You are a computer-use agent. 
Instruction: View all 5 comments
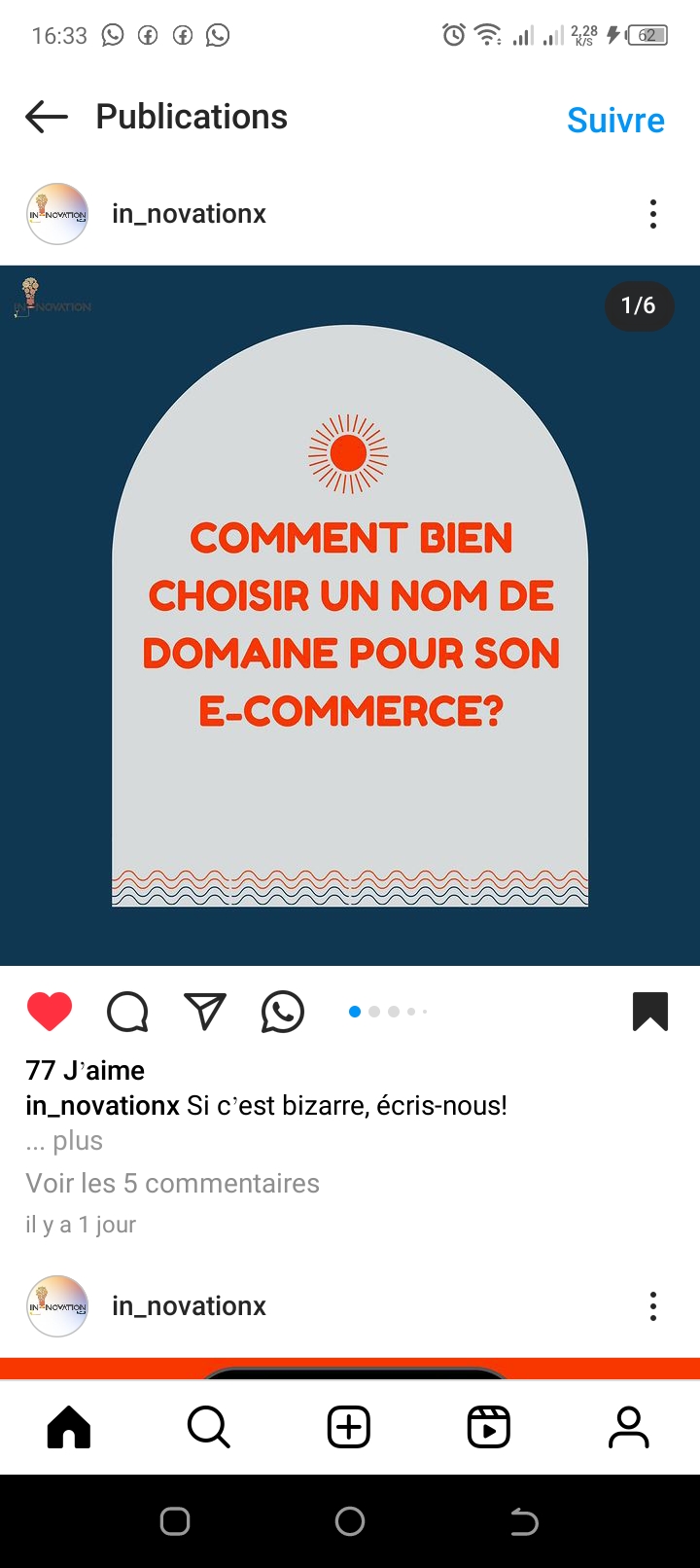[172, 1183]
